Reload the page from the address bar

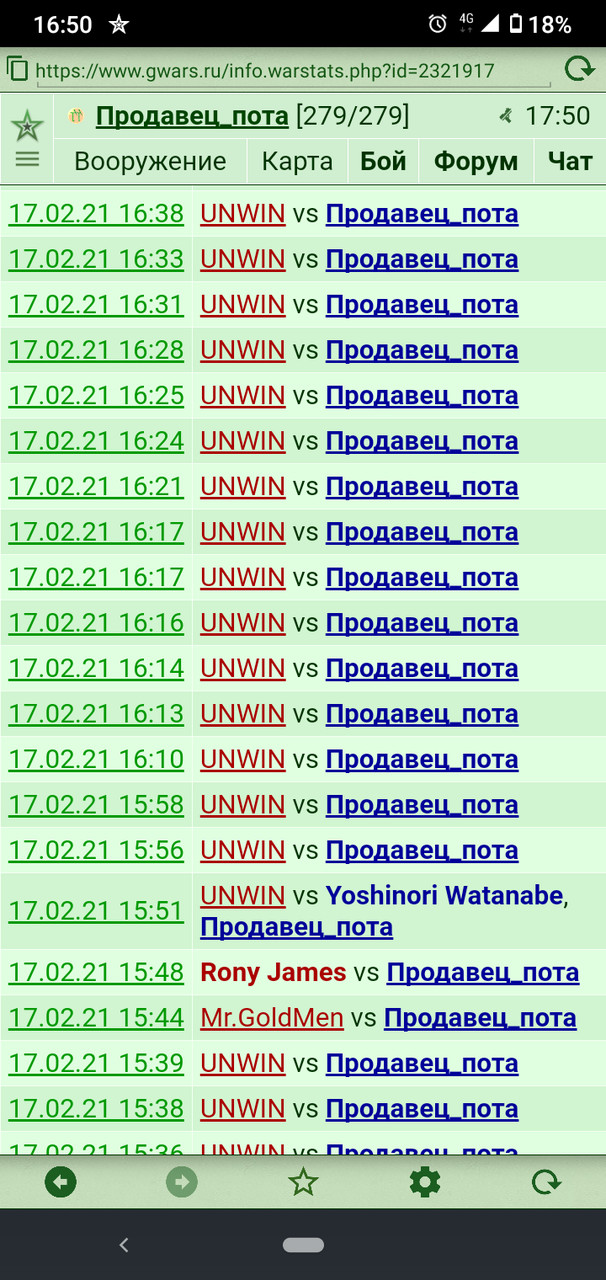(x=579, y=69)
